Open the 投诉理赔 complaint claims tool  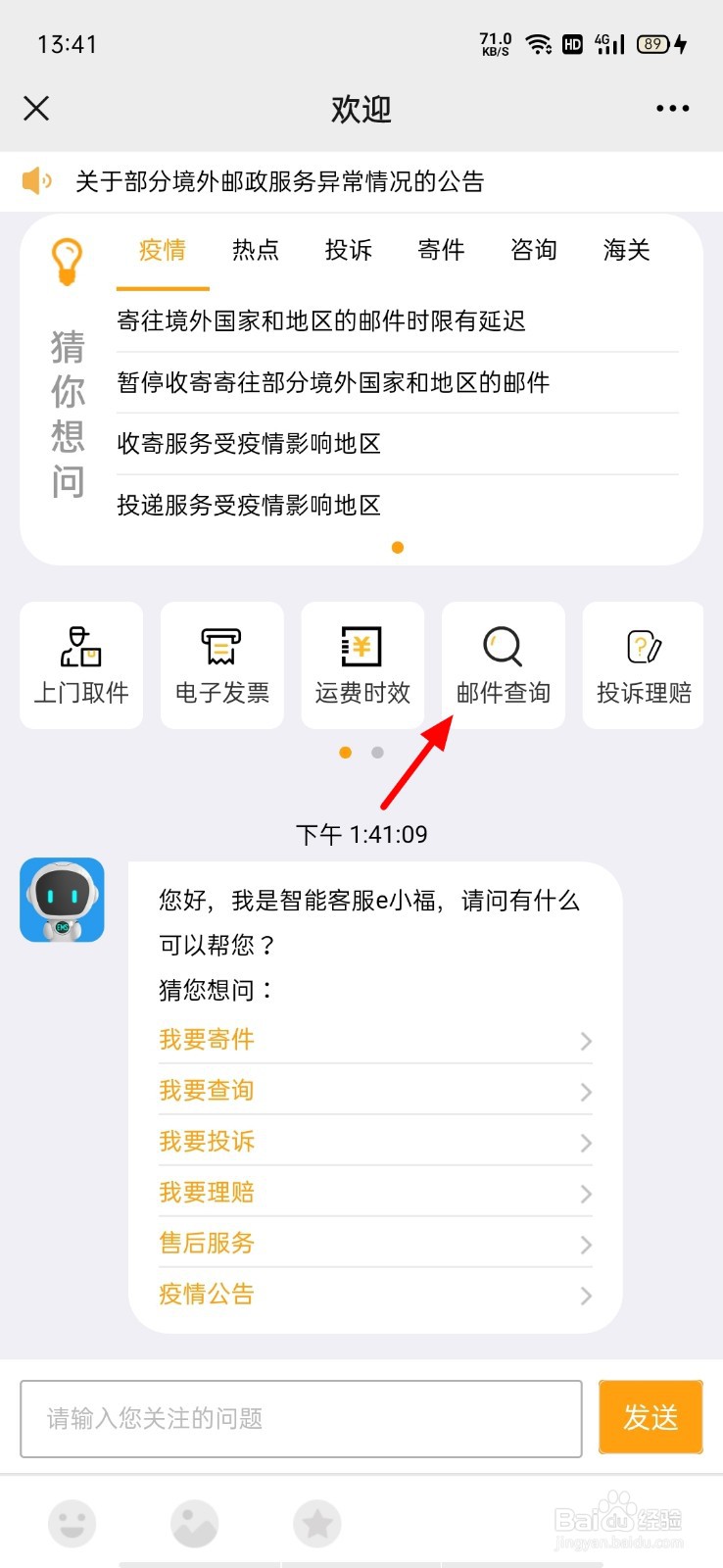(643, 664)
